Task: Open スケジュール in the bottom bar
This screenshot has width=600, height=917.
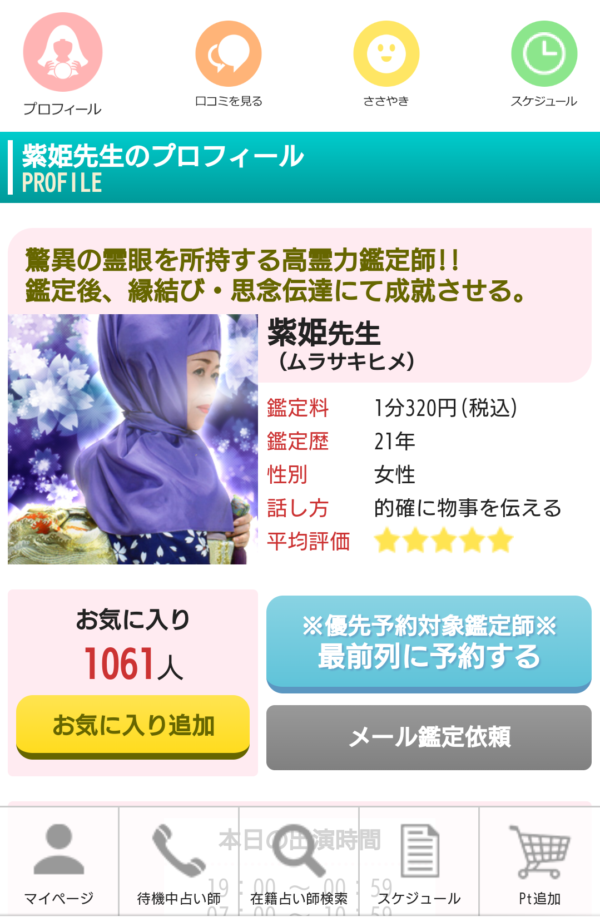Action: (419, 862)
